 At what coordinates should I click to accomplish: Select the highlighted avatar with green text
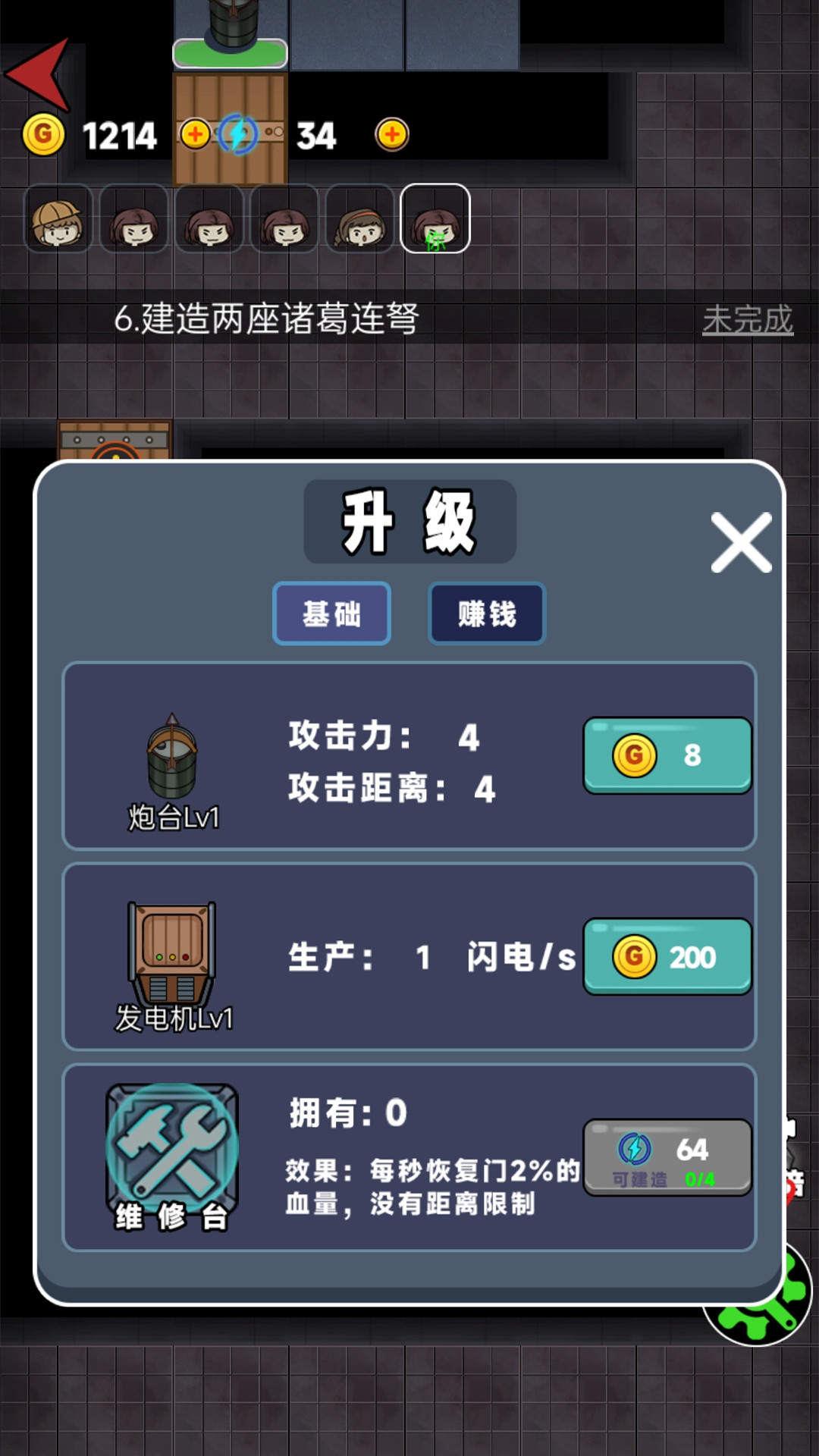pyautogui.click(x=435, y=220)
